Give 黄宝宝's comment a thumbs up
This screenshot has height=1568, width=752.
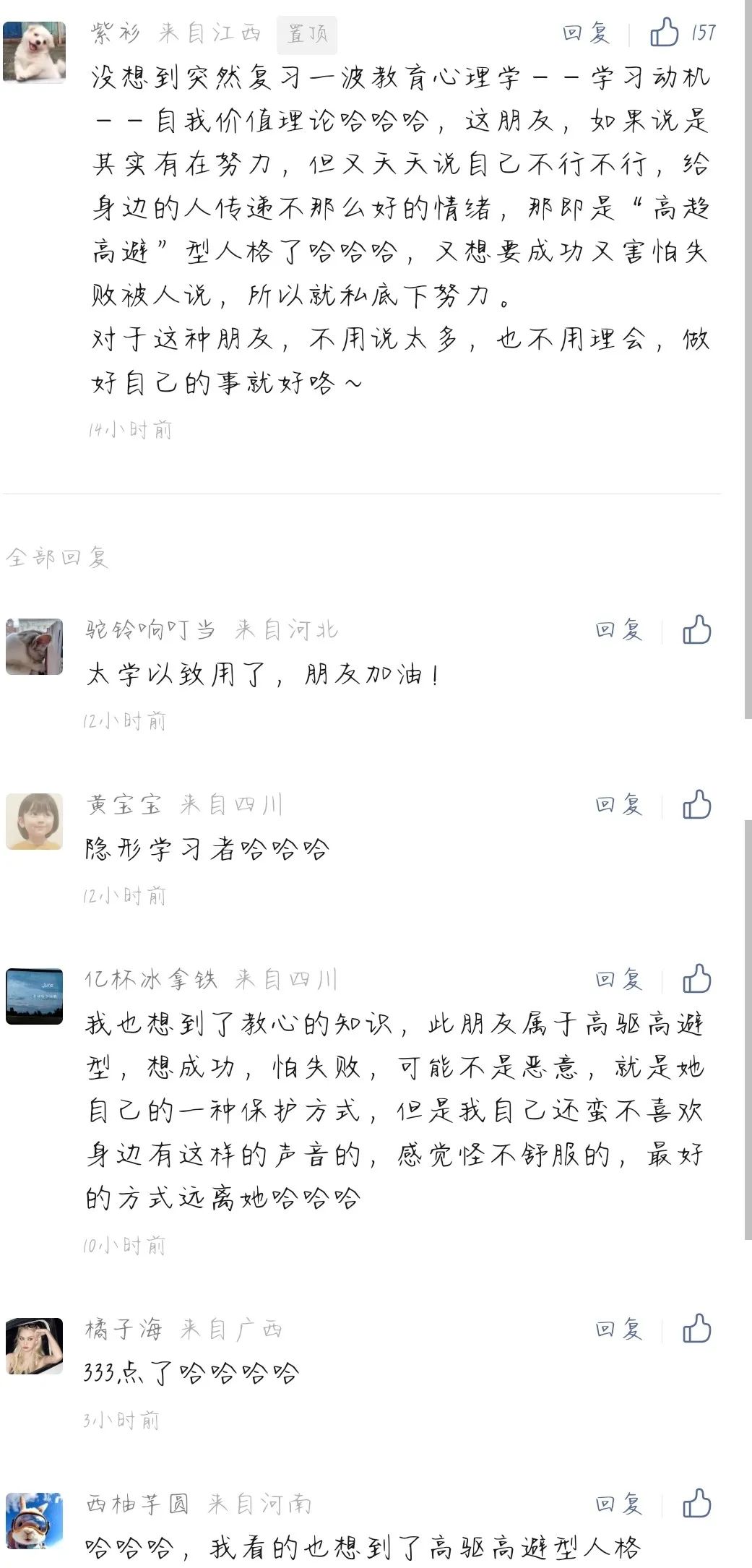pos(697,805)
